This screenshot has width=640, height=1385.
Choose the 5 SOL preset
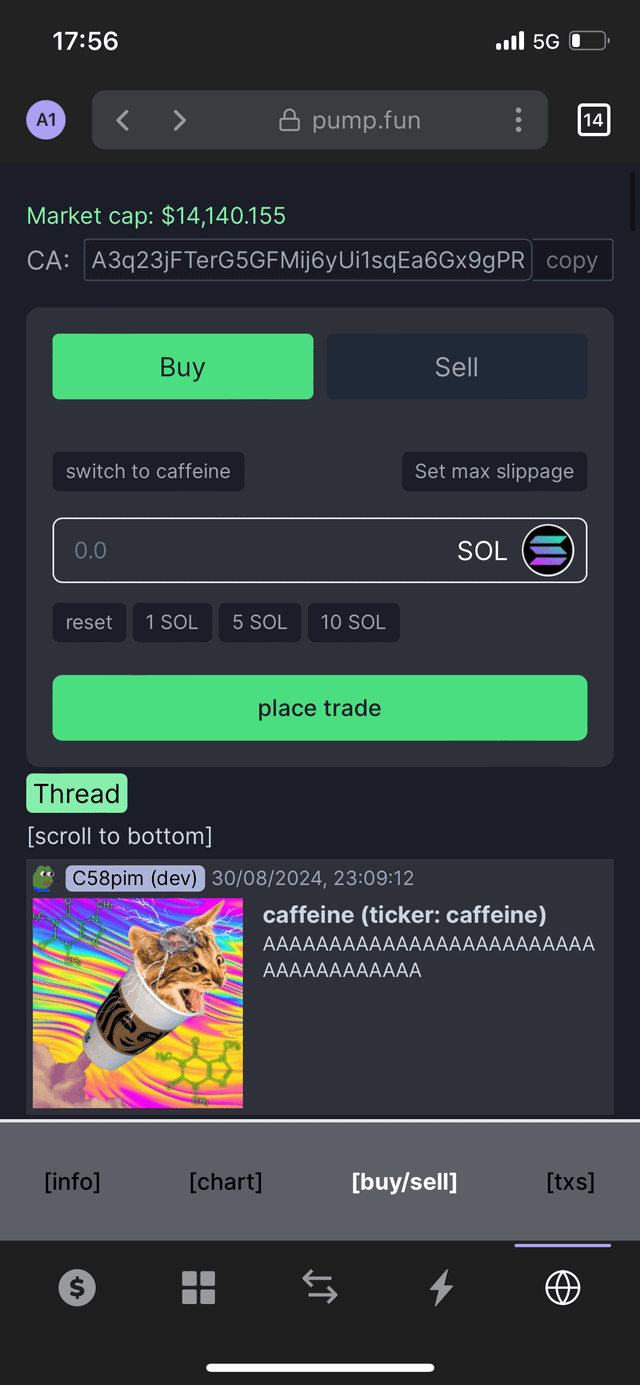tap(260, 622)
